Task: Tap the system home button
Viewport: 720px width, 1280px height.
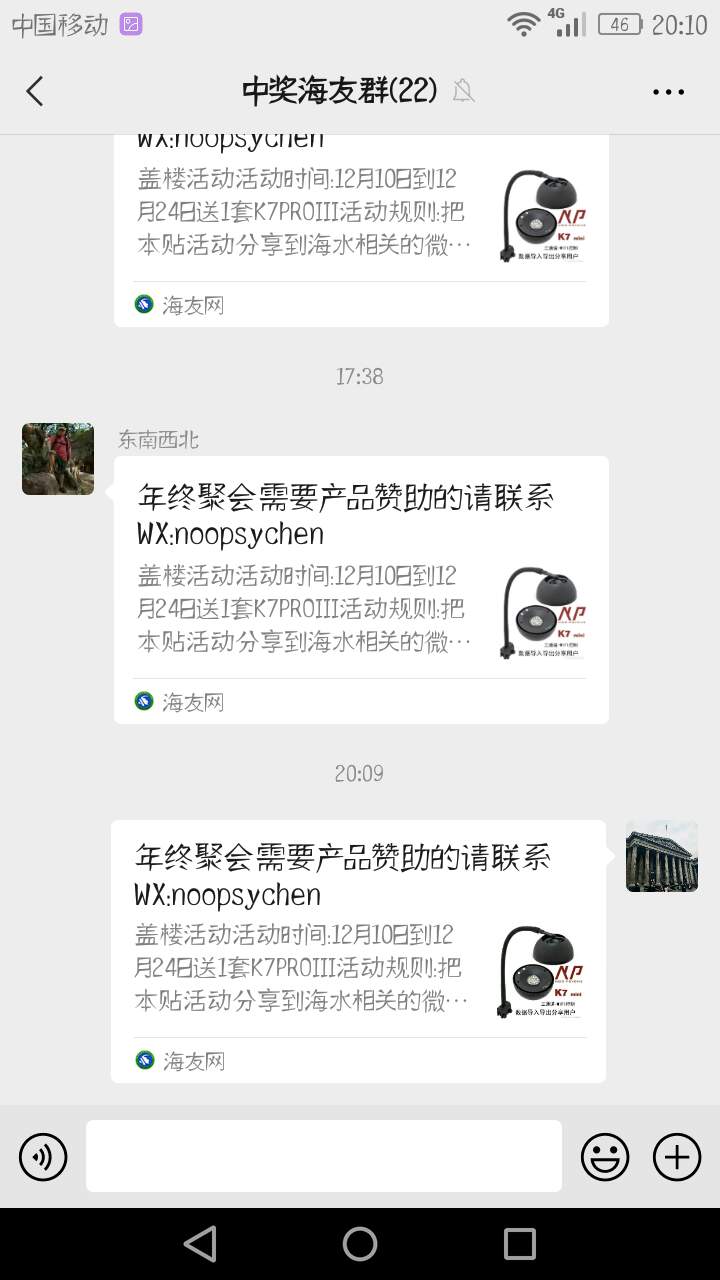Action: pyautogui.click(x=360, y=1244)
